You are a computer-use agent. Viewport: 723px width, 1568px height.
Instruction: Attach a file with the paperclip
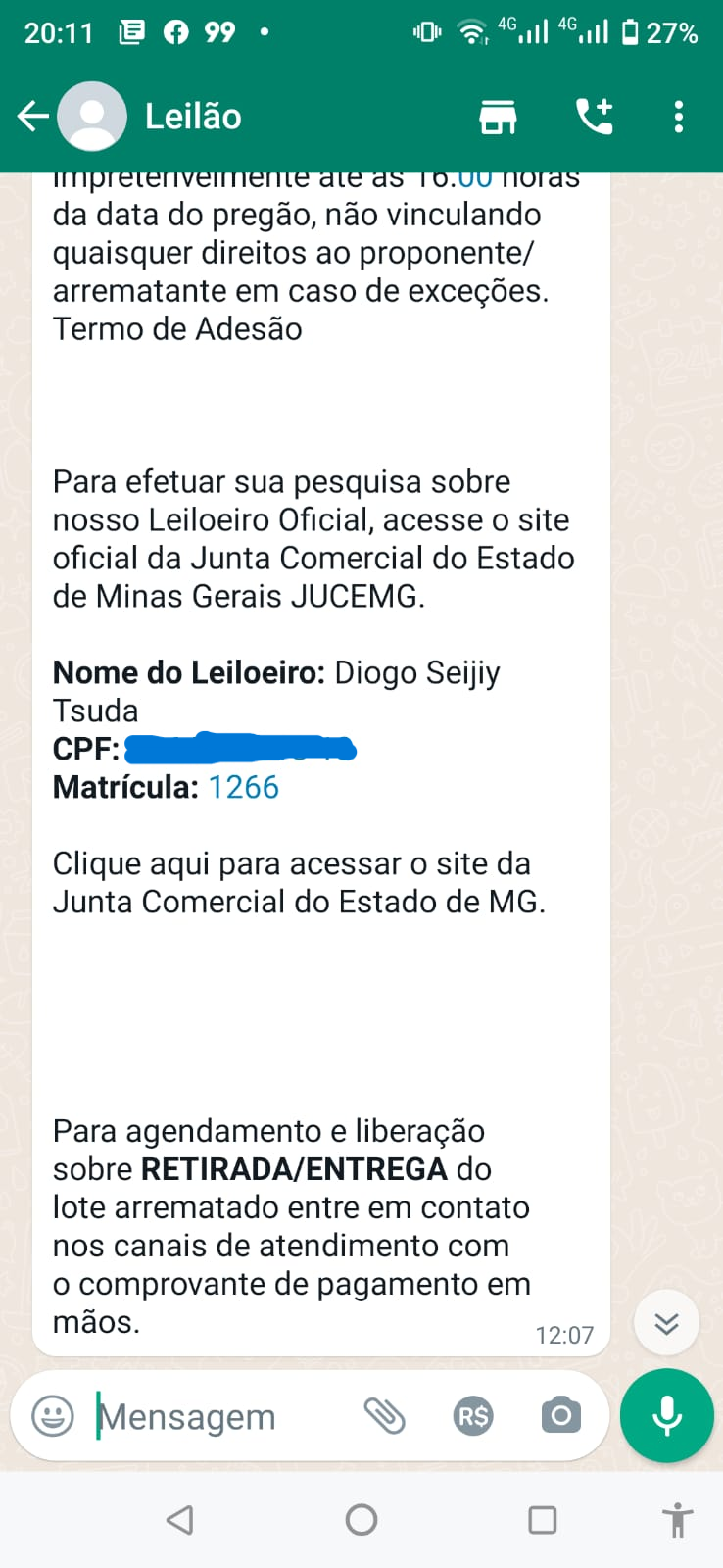click(384, 1416)
